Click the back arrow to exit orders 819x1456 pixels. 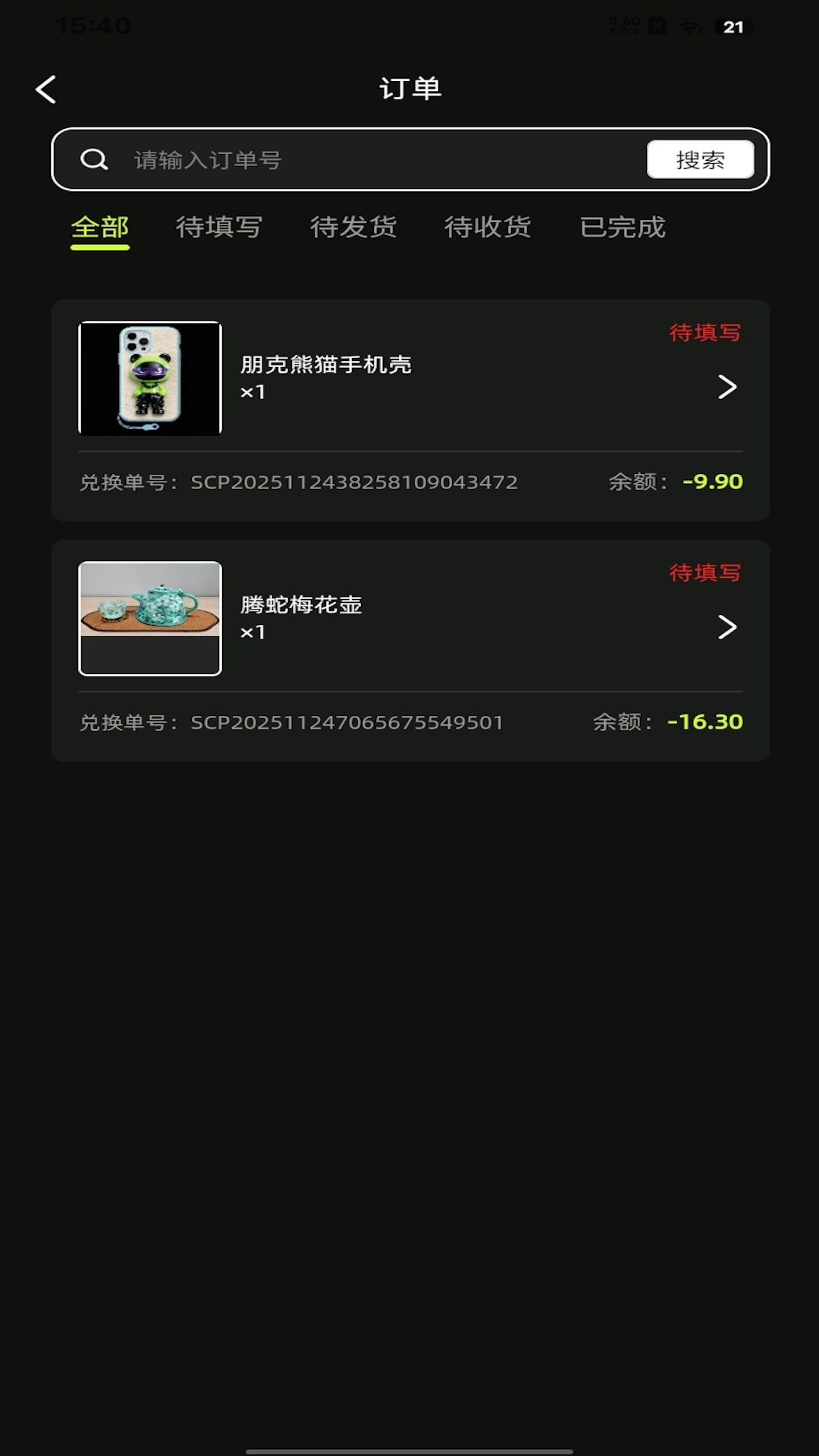(x=47, y=89)
